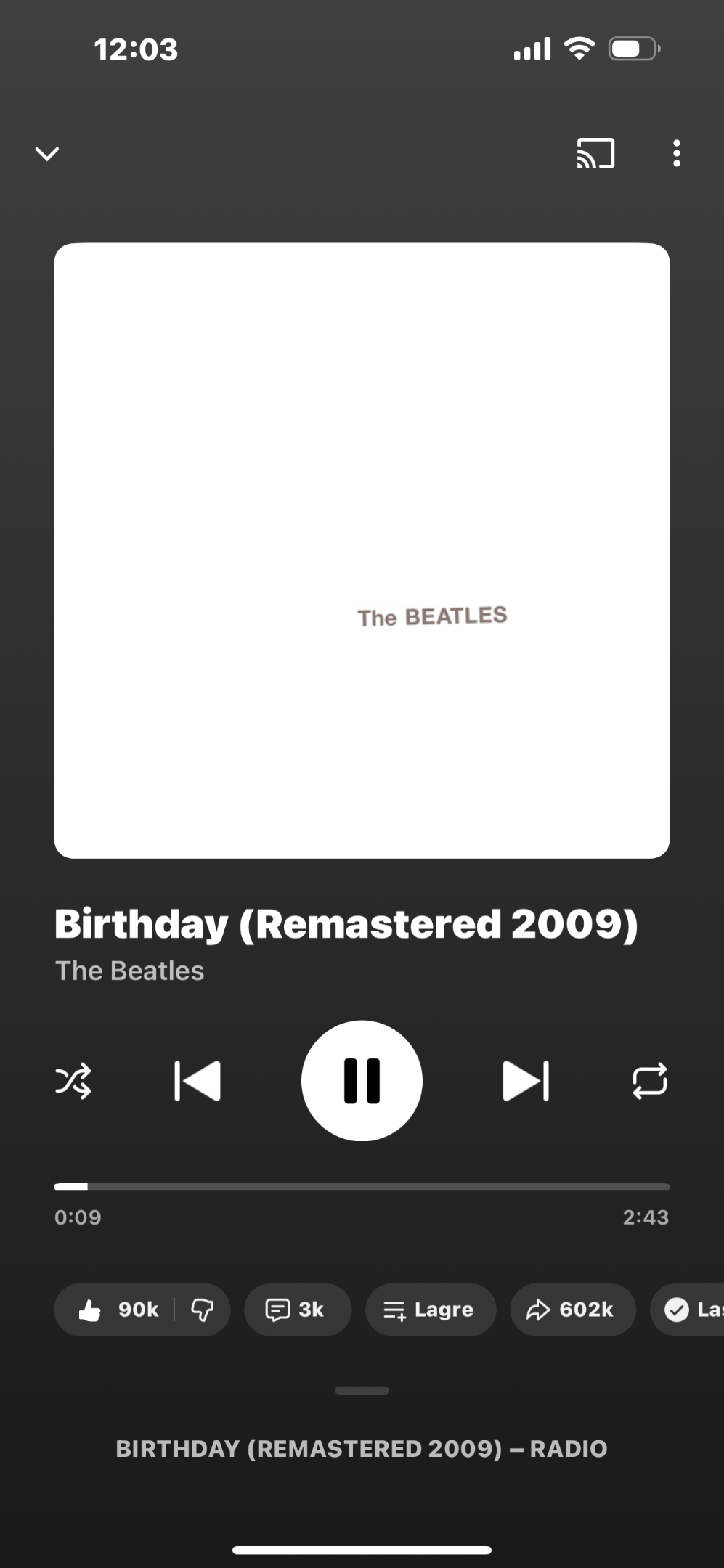The image size is (724, 1568).
Task: Open the 3k comments
Action: click(297, 1310)
